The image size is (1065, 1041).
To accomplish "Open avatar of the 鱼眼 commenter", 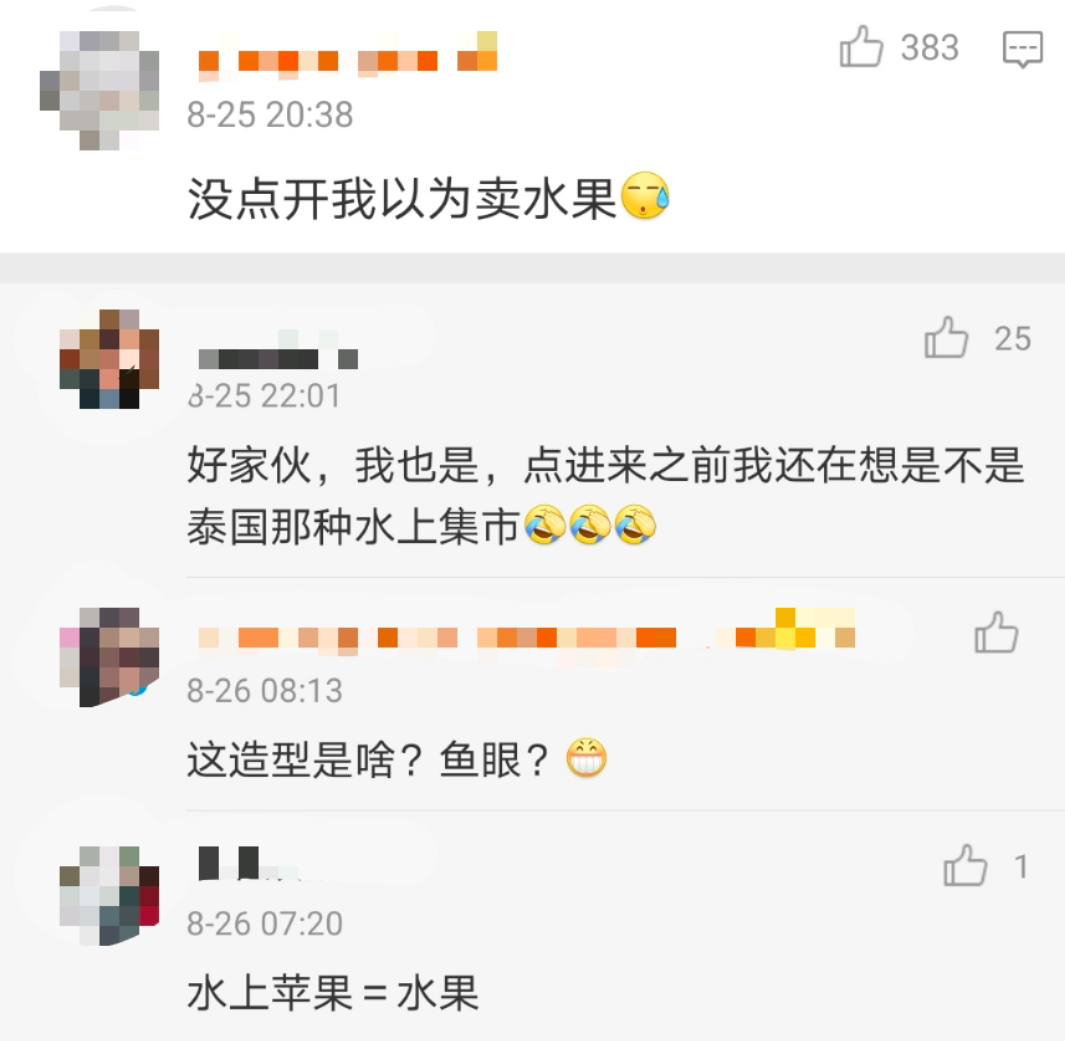I will point(109,655).
